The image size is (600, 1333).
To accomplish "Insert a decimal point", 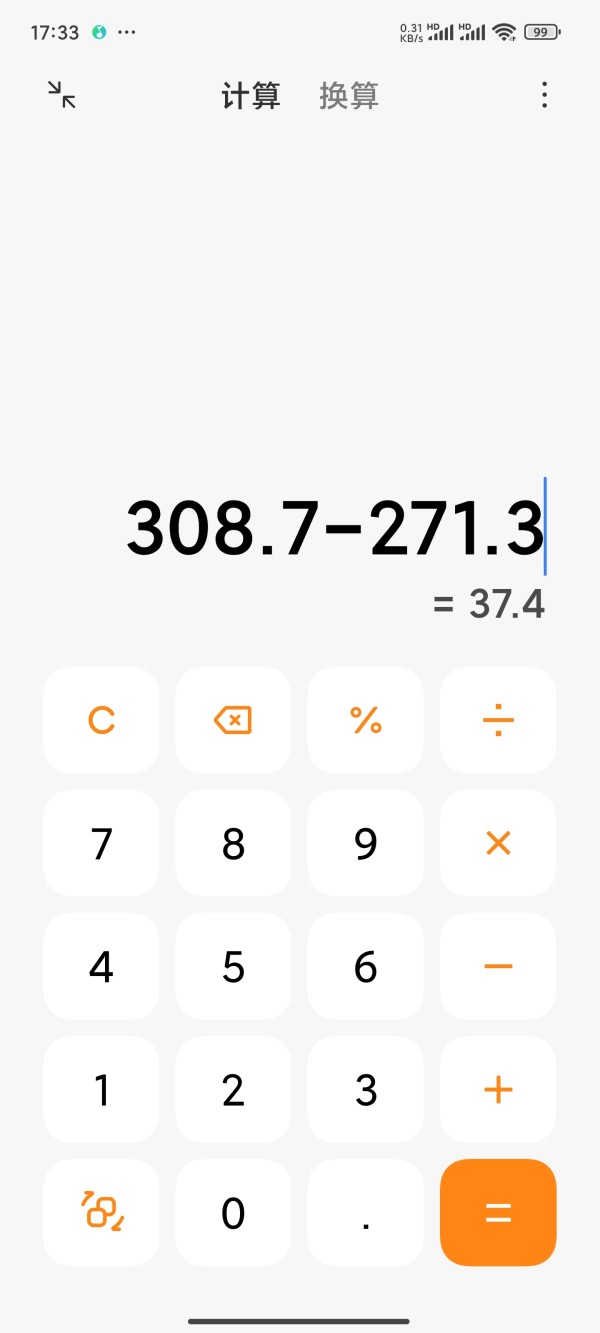I will click(366, 1212).
